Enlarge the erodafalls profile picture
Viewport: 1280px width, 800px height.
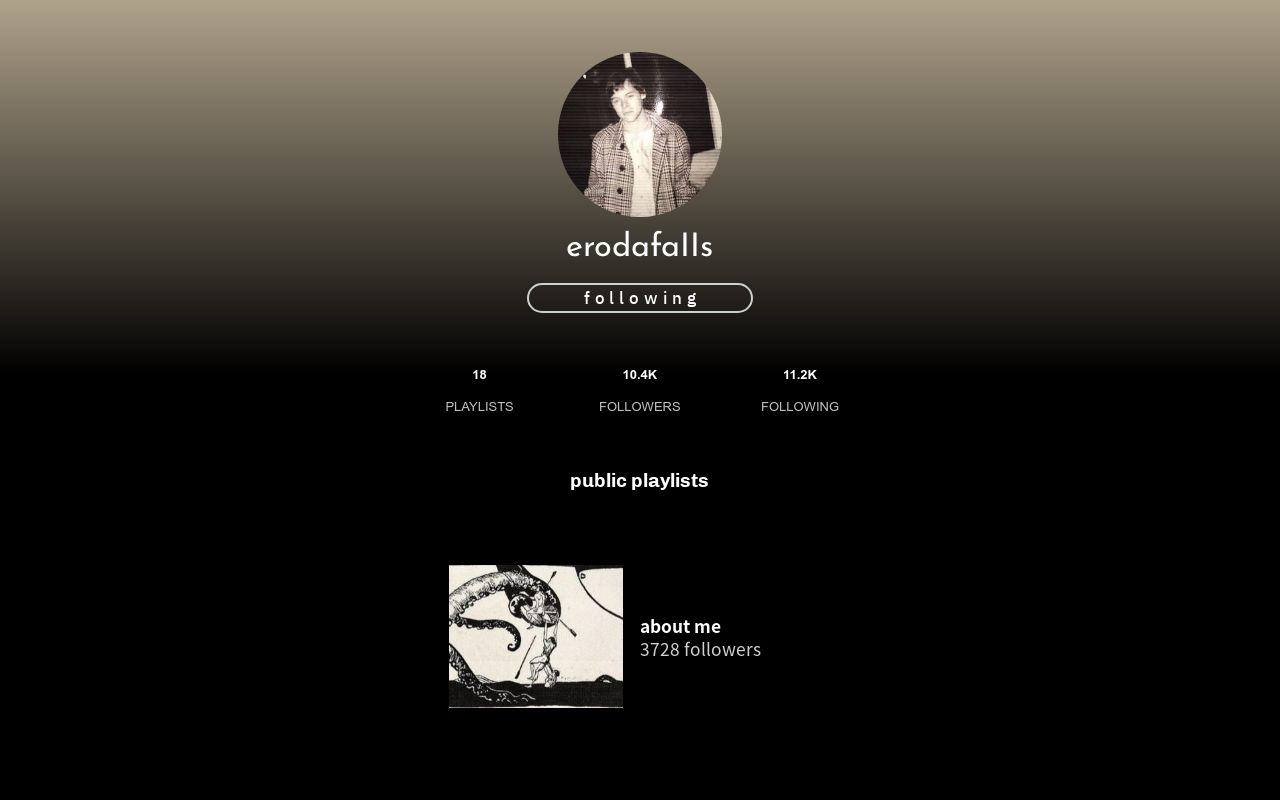640,134
